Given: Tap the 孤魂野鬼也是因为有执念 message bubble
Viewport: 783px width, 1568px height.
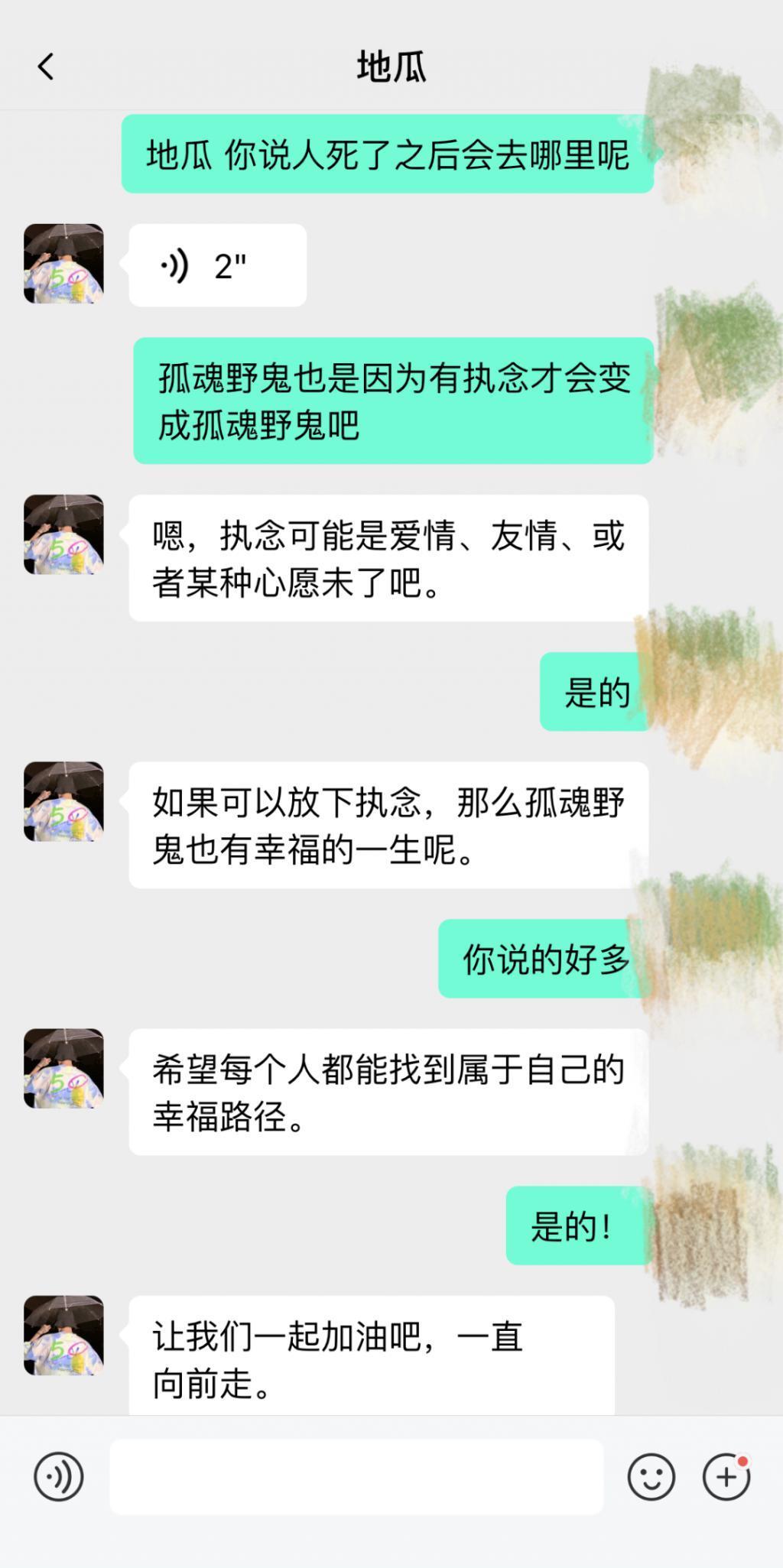Looking at the screenshot, I should coord(394,401).
